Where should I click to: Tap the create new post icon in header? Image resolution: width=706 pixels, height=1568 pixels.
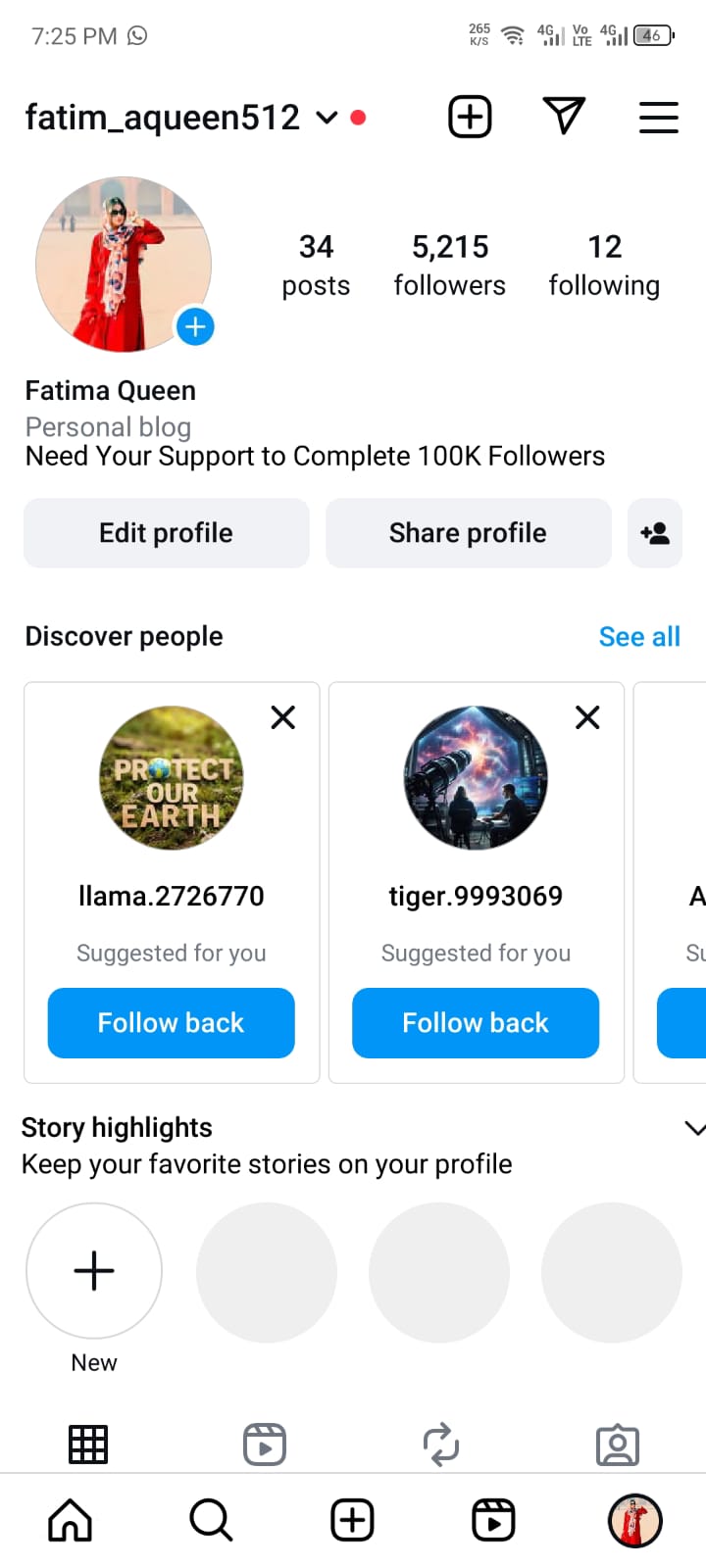point(470,118)
